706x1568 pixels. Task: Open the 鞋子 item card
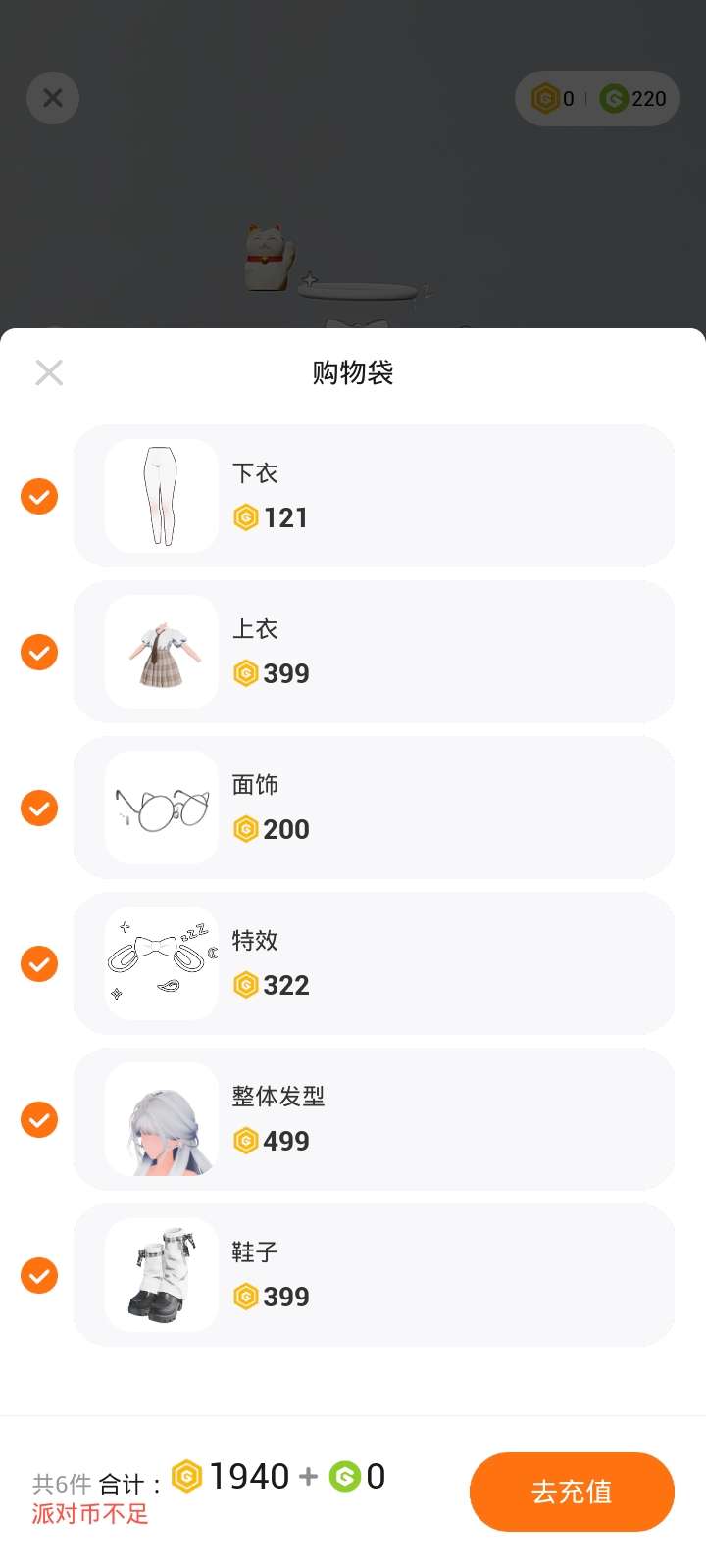coord(374,1275)
